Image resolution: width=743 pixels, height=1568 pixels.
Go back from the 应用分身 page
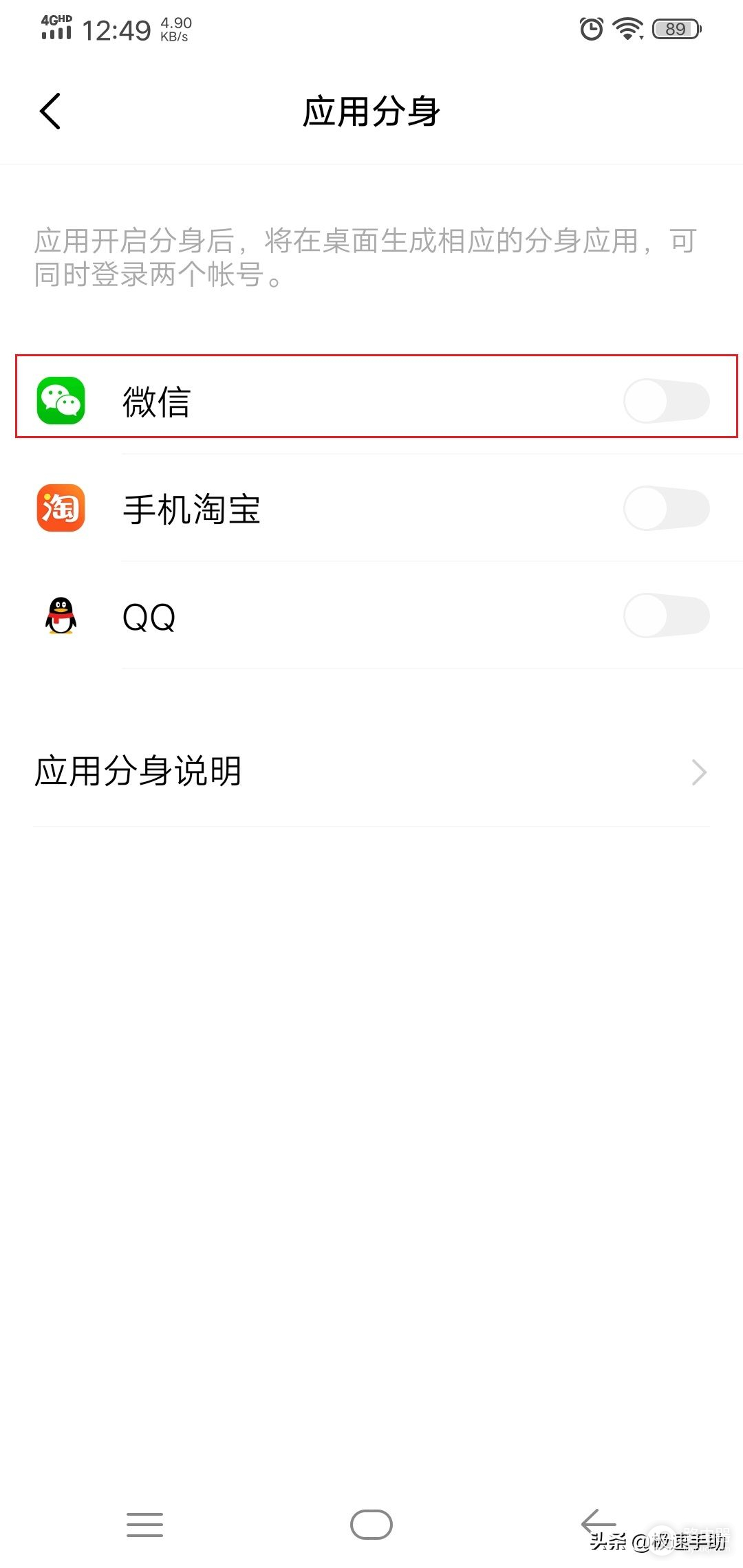coord(50,111)
